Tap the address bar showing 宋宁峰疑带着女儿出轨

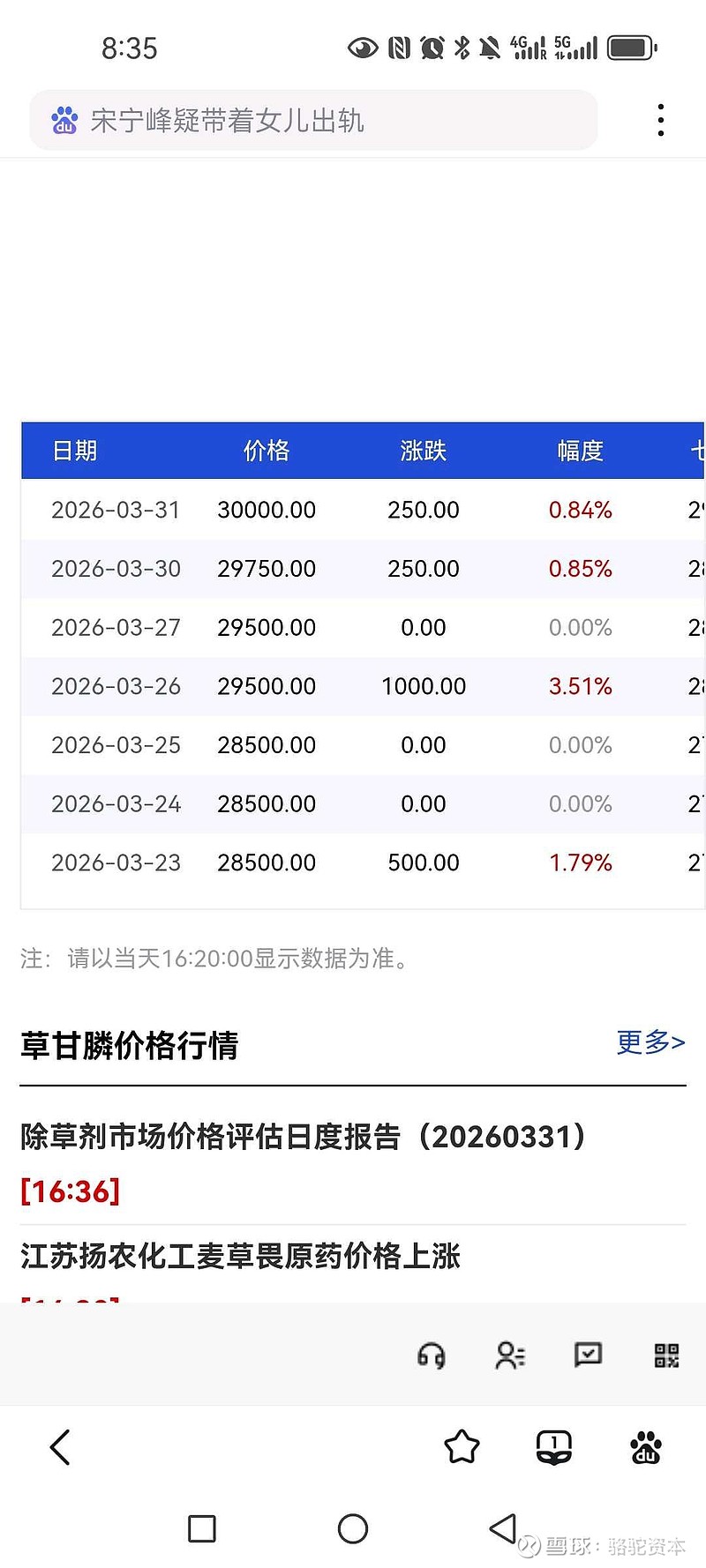[x=313, y=120]
